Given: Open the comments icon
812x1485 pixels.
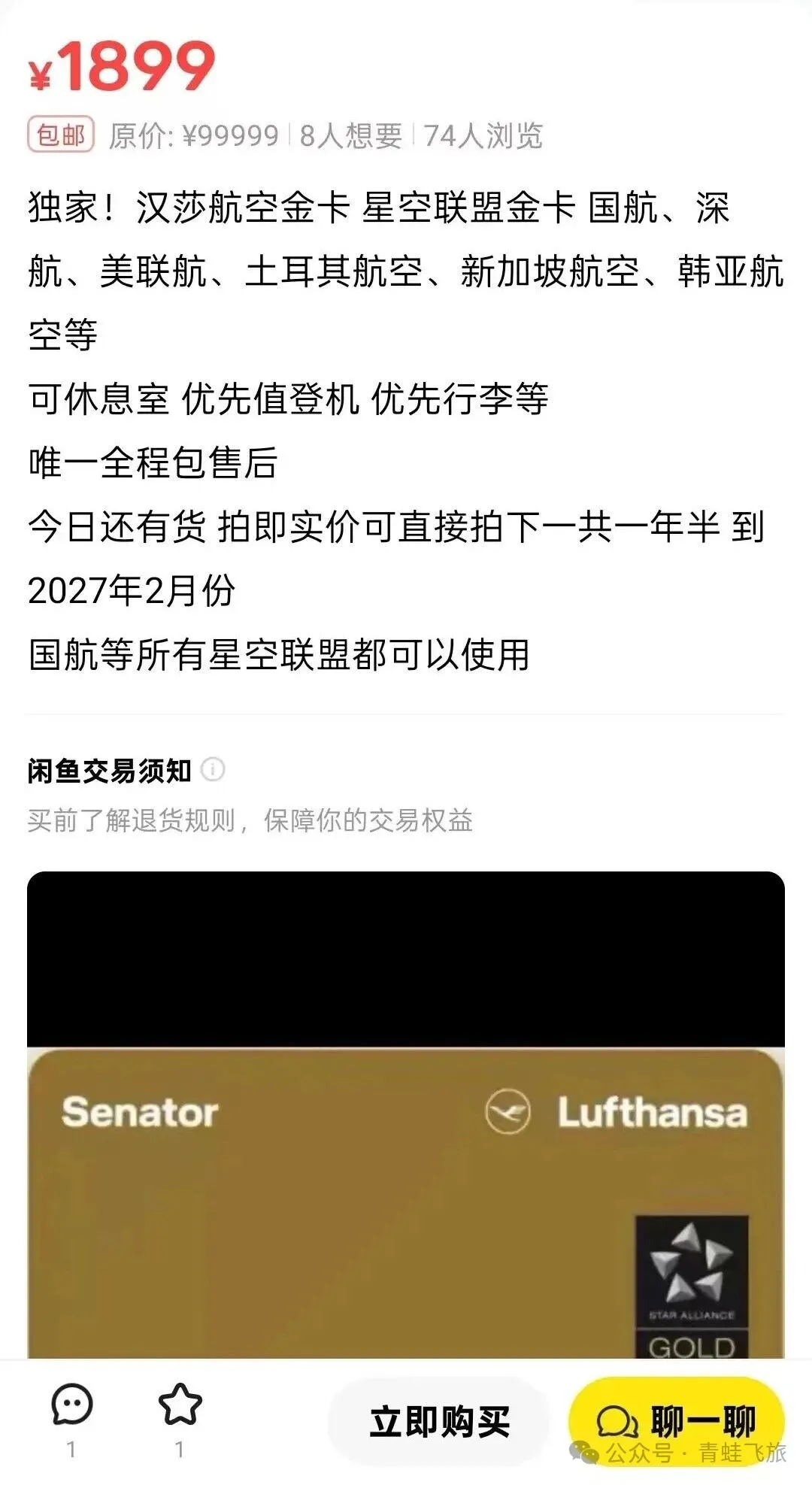Looking at the screenshot, I should pos(72,1403).
